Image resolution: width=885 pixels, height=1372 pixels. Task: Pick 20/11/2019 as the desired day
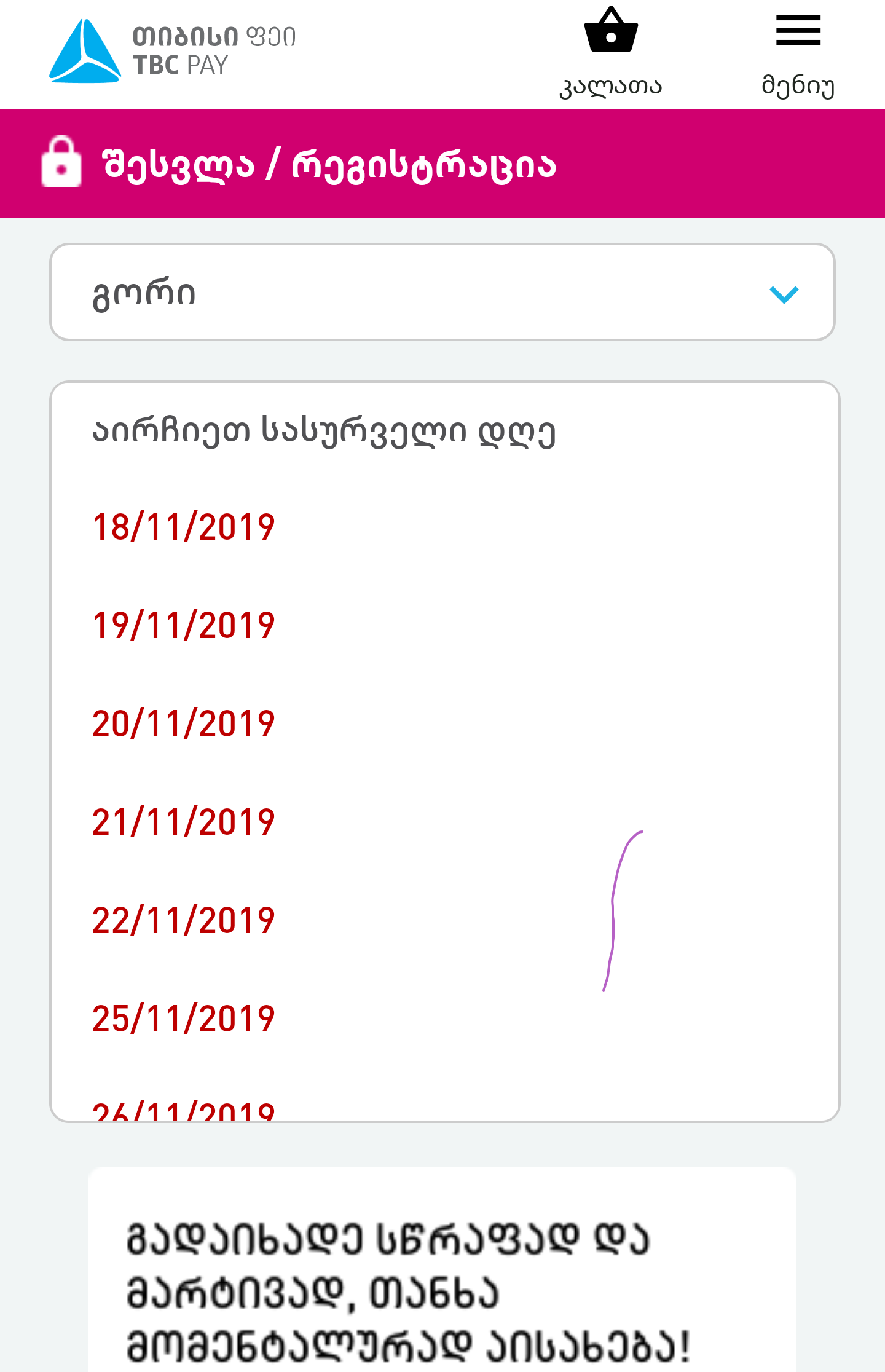tap(183, 724)
